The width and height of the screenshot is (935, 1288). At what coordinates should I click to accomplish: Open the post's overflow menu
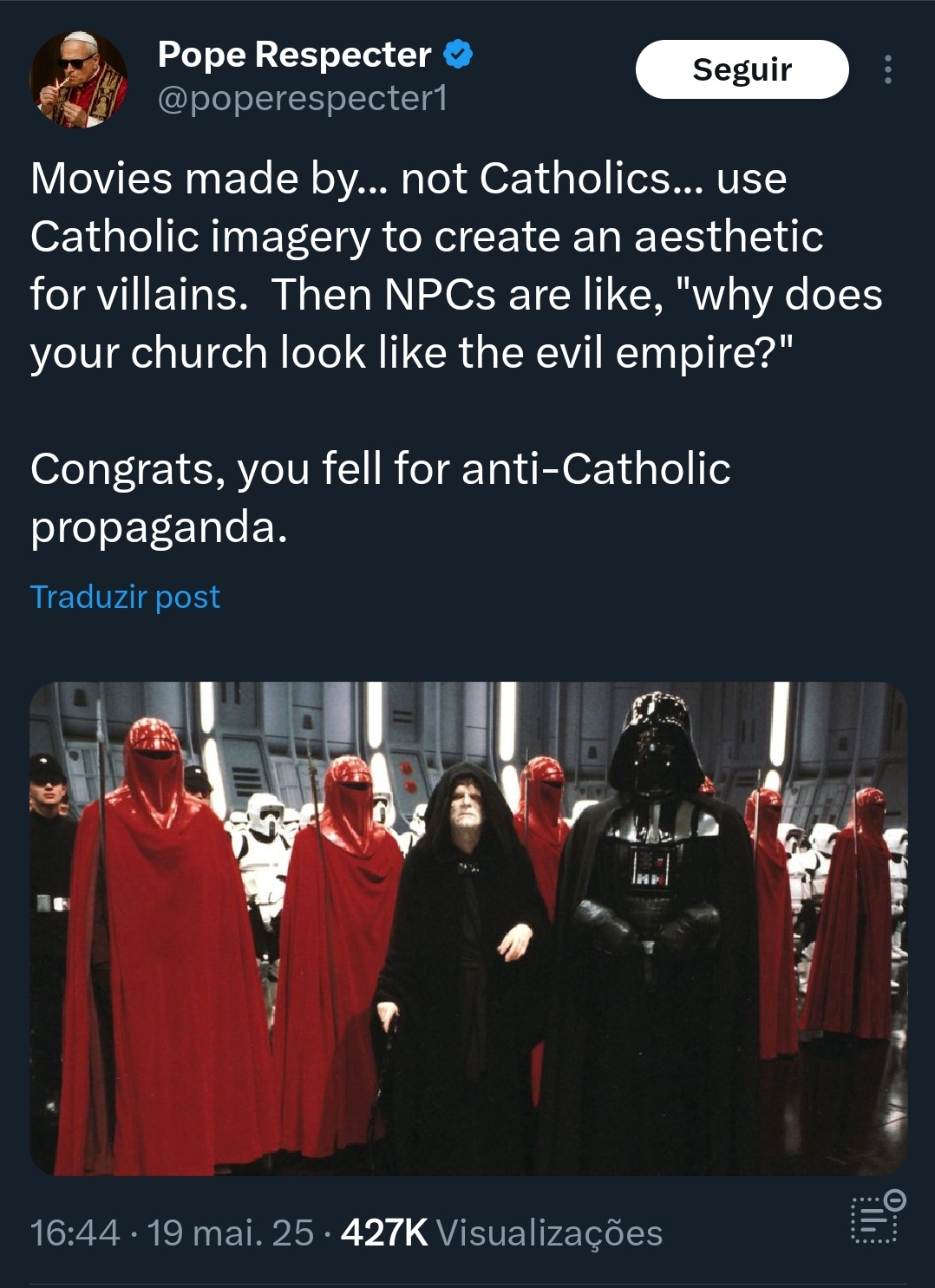click(886, 69)
